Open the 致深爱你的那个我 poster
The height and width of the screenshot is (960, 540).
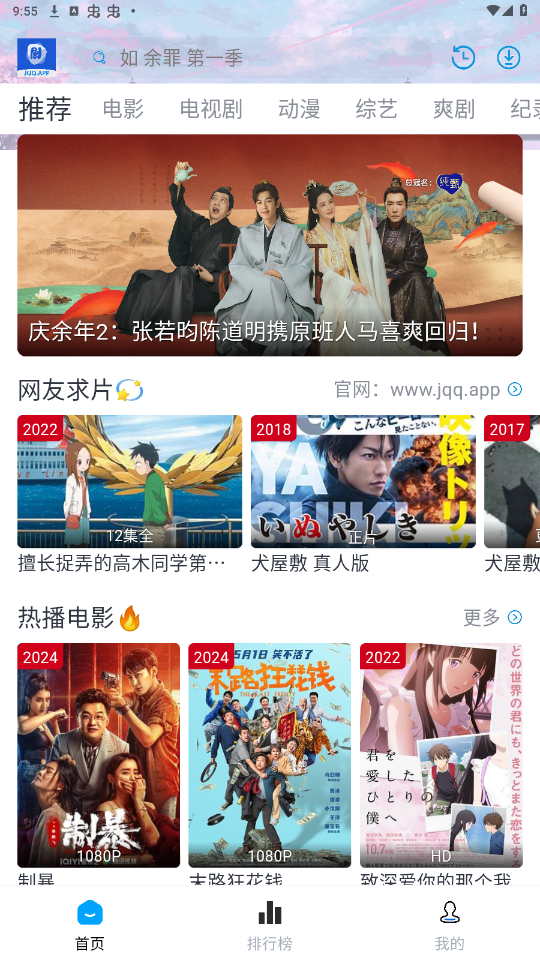[x=441, y=756]
